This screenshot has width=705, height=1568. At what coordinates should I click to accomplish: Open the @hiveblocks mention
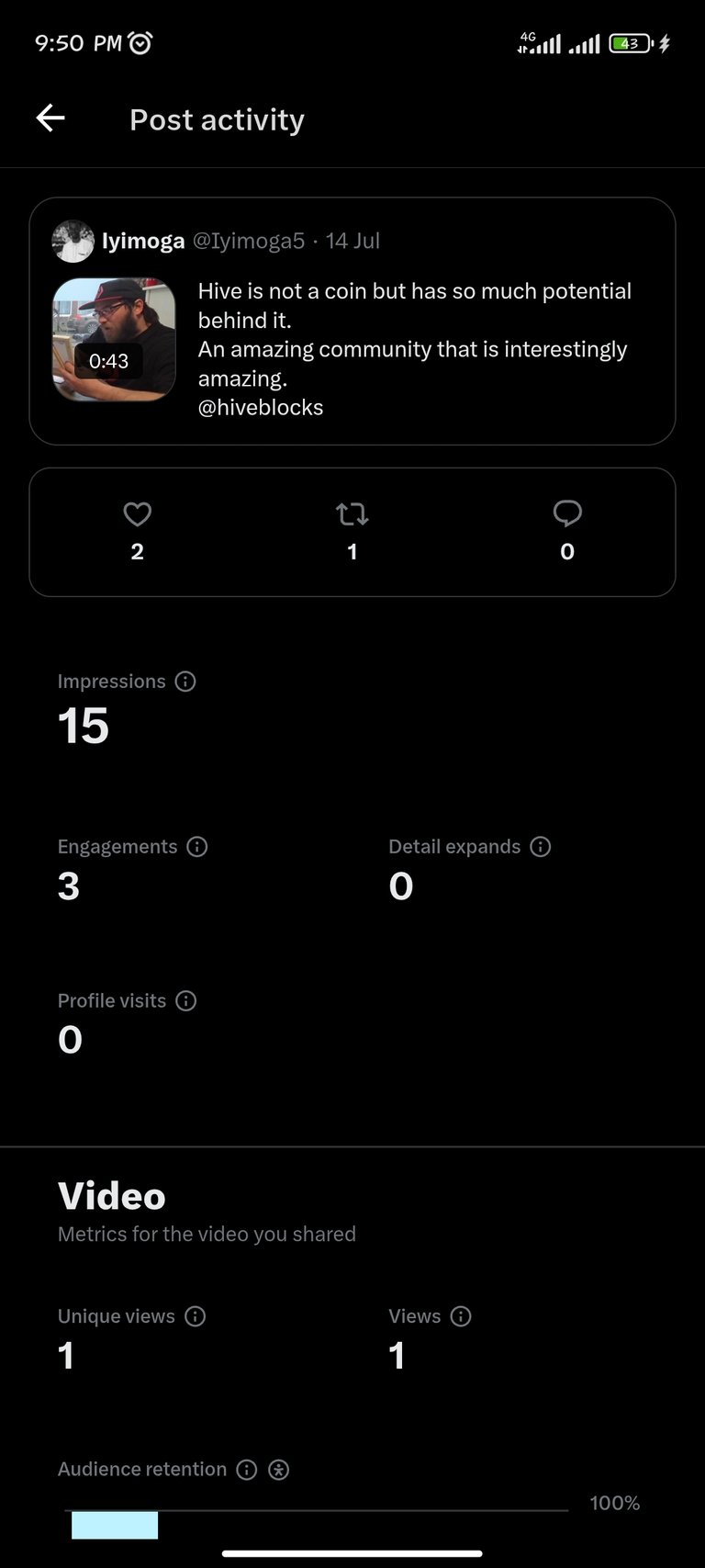pos(261,407)
